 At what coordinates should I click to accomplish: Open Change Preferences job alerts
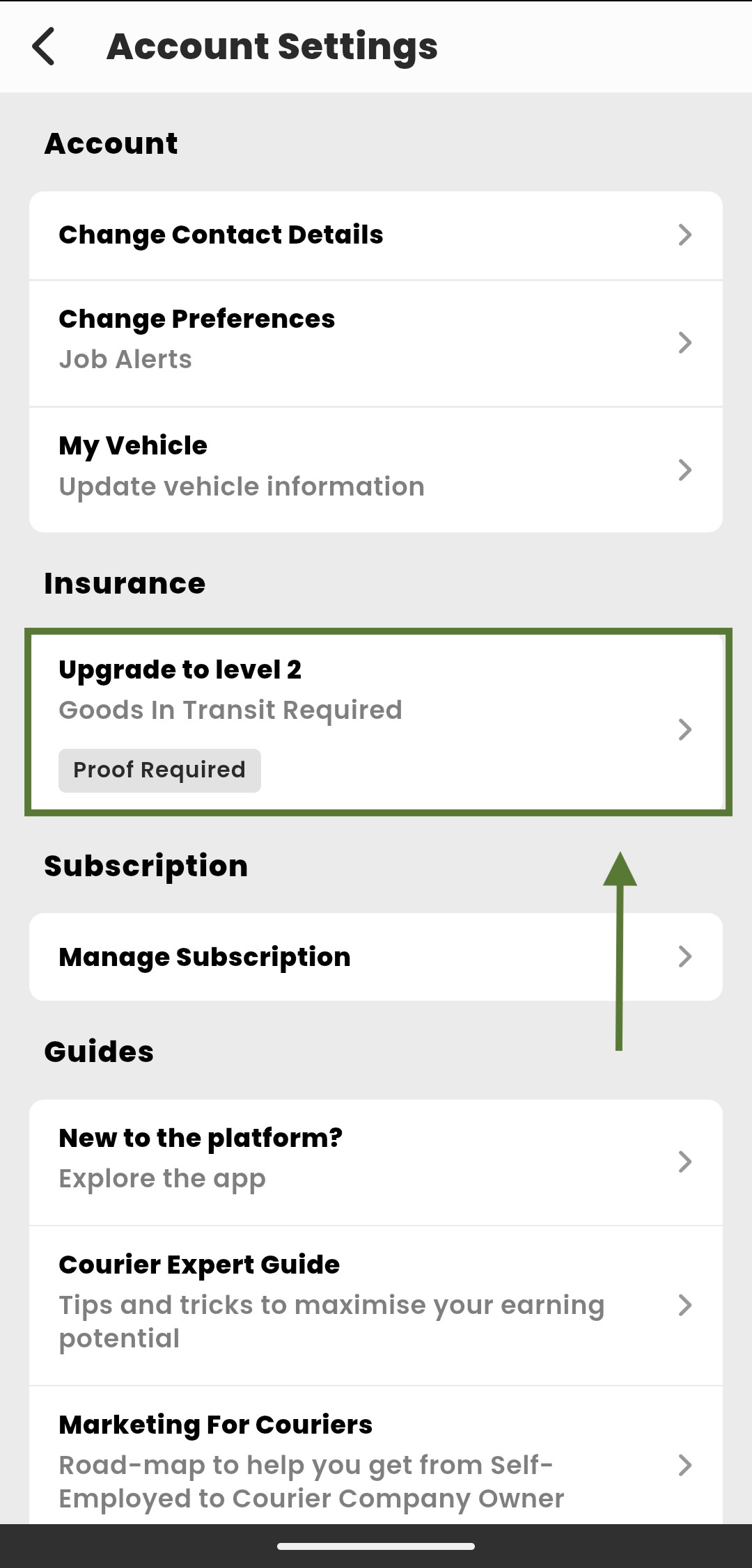tap(376, 342)
